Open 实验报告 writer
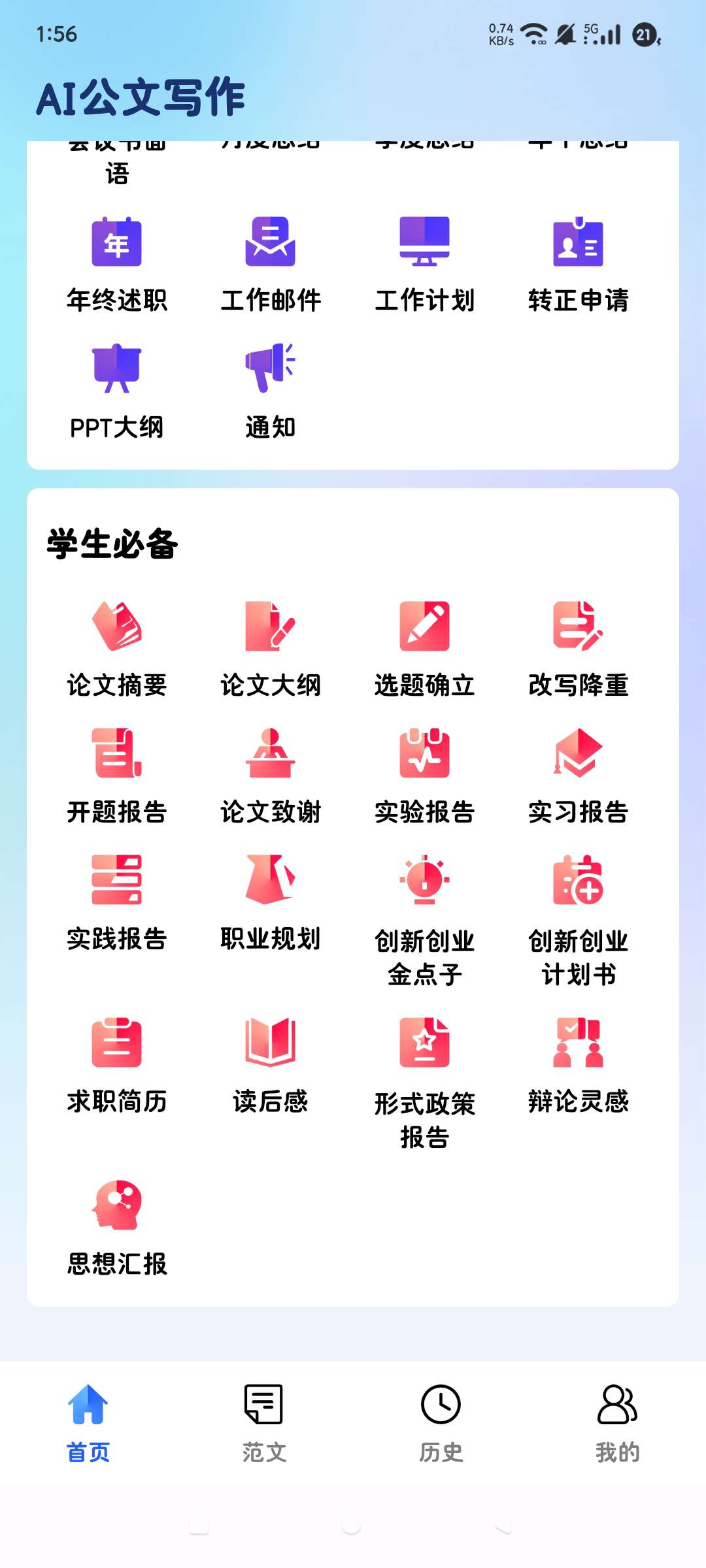 [x=424, y=776]
